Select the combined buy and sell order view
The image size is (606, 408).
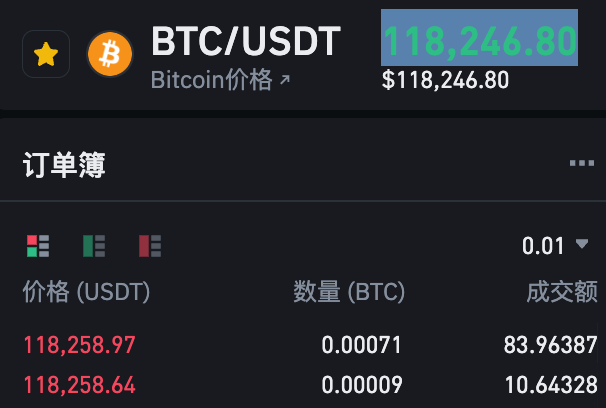click(38, 245)
